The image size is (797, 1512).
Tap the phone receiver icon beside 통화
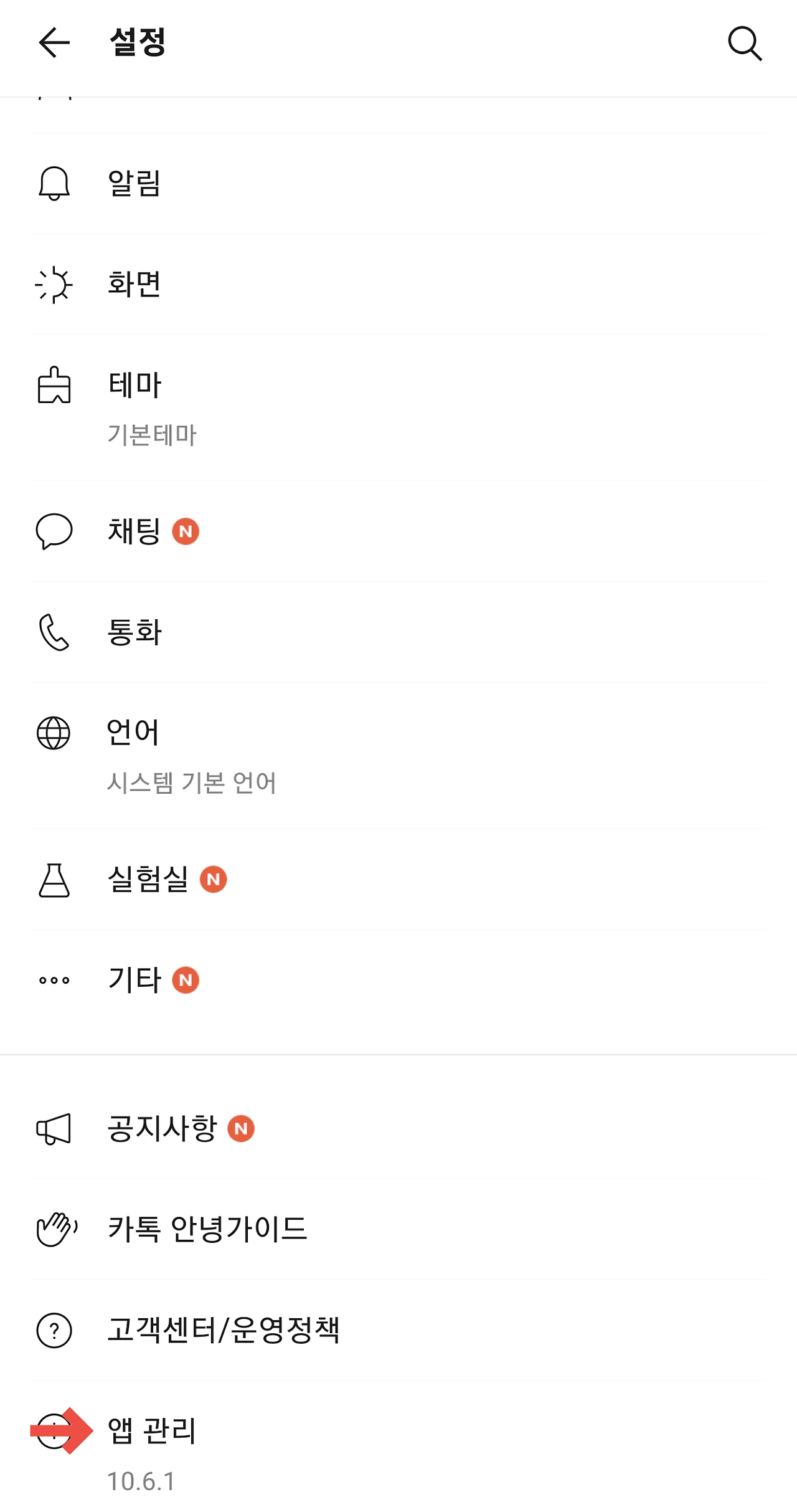click(x=53, y=633)
